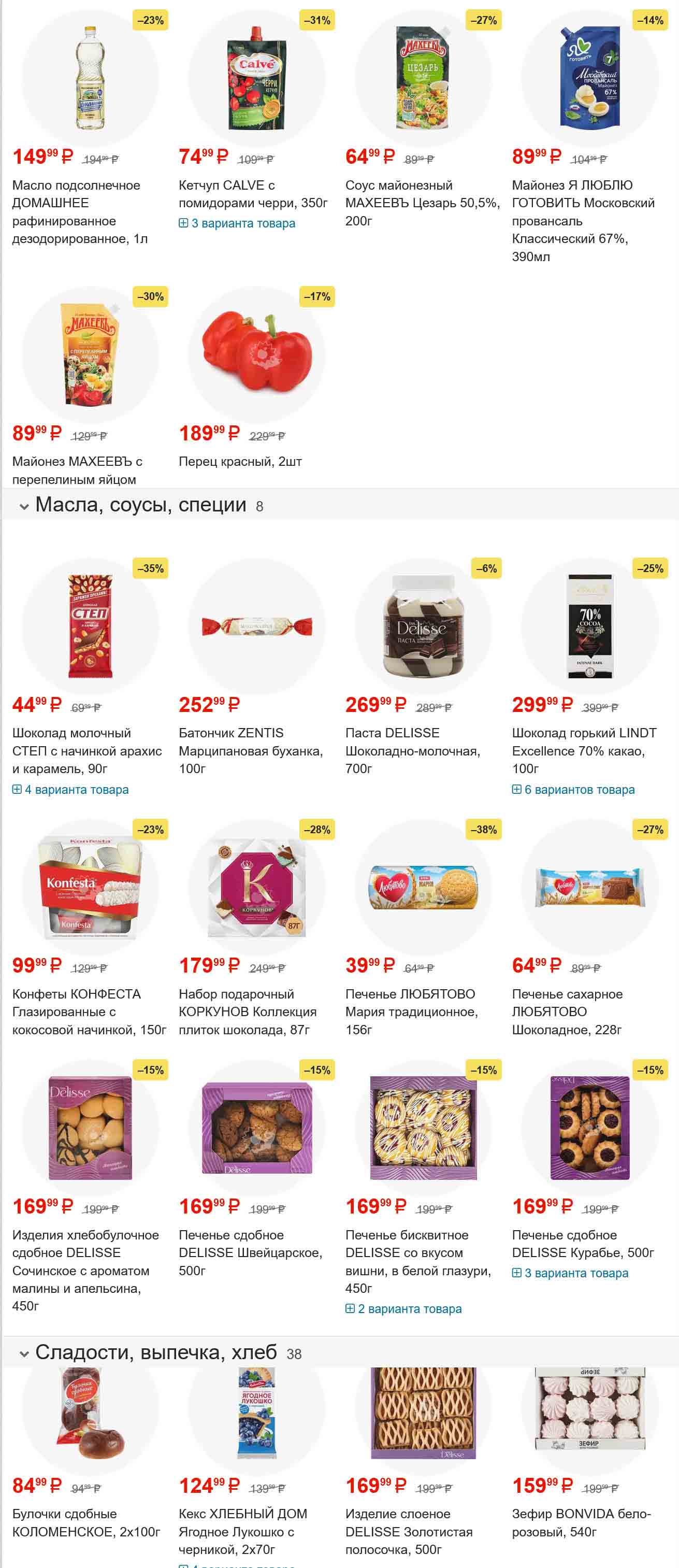Show 3 variants of DELISSE Курабье

[570, 1273]
